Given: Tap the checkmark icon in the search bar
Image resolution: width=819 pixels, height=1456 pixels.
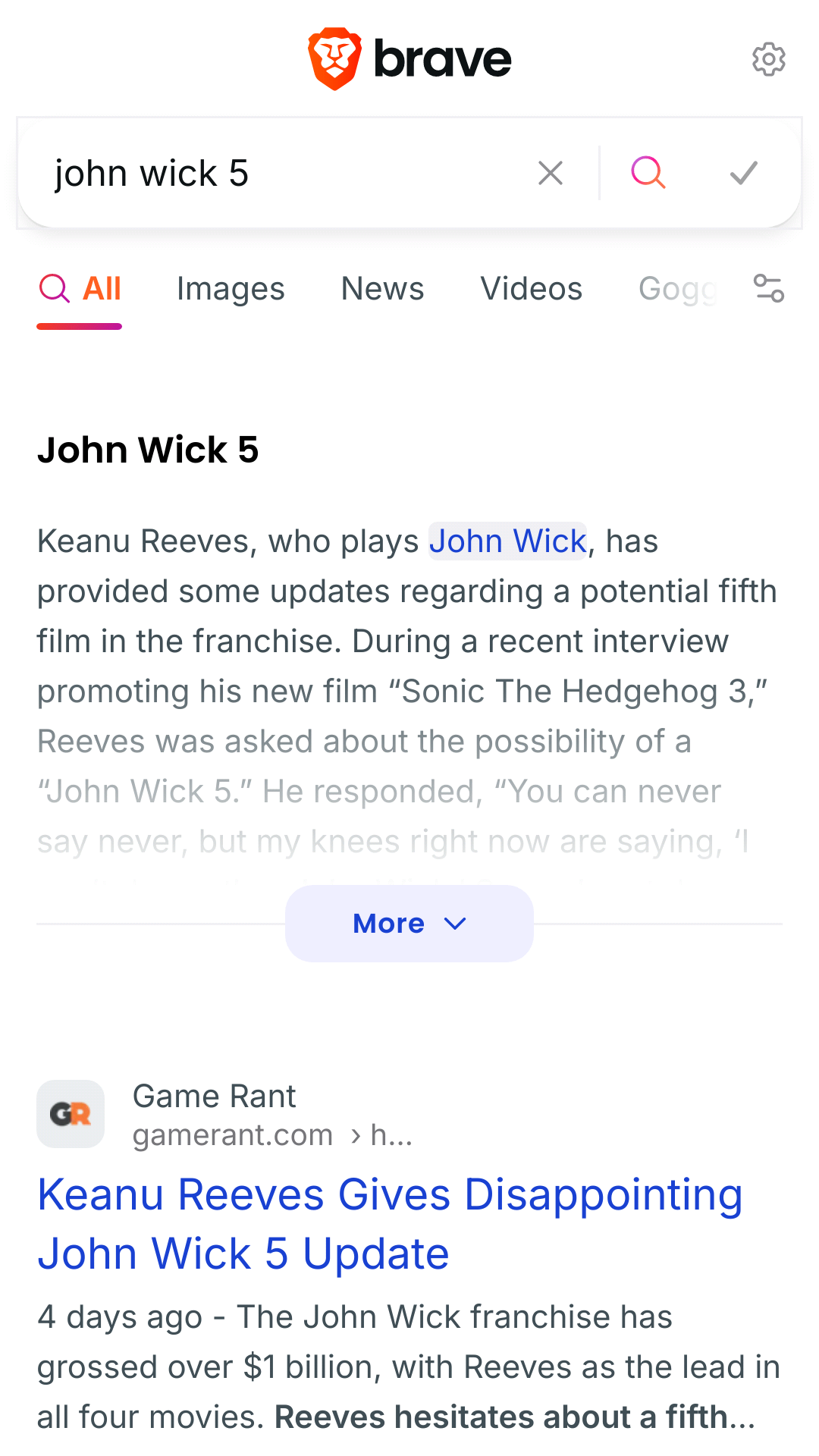Looking at the screenshot, I should point(744,173).
